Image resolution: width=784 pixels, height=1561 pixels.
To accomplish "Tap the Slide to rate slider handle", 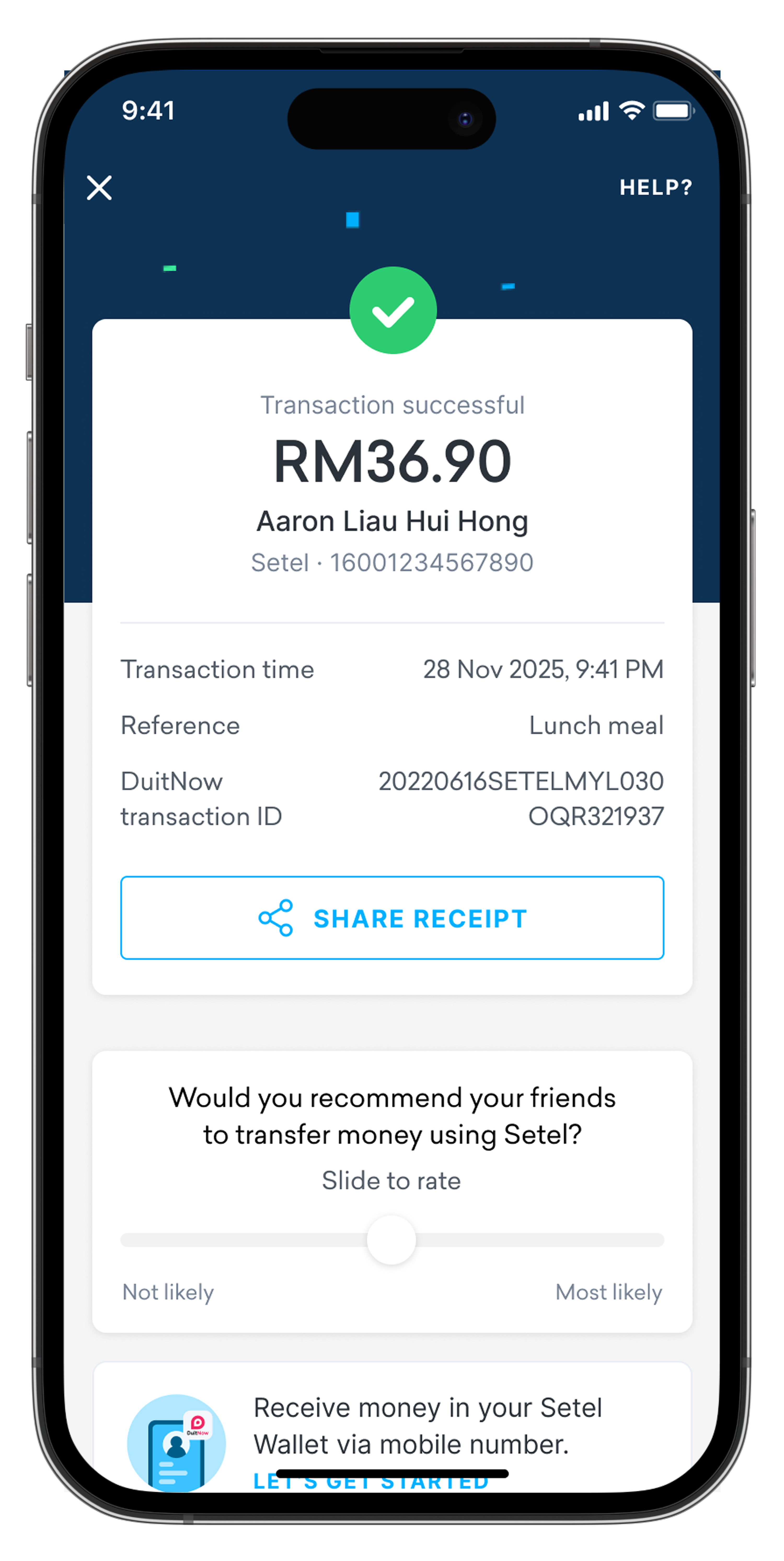I will pyautogui.click(x=391, y=1240).
